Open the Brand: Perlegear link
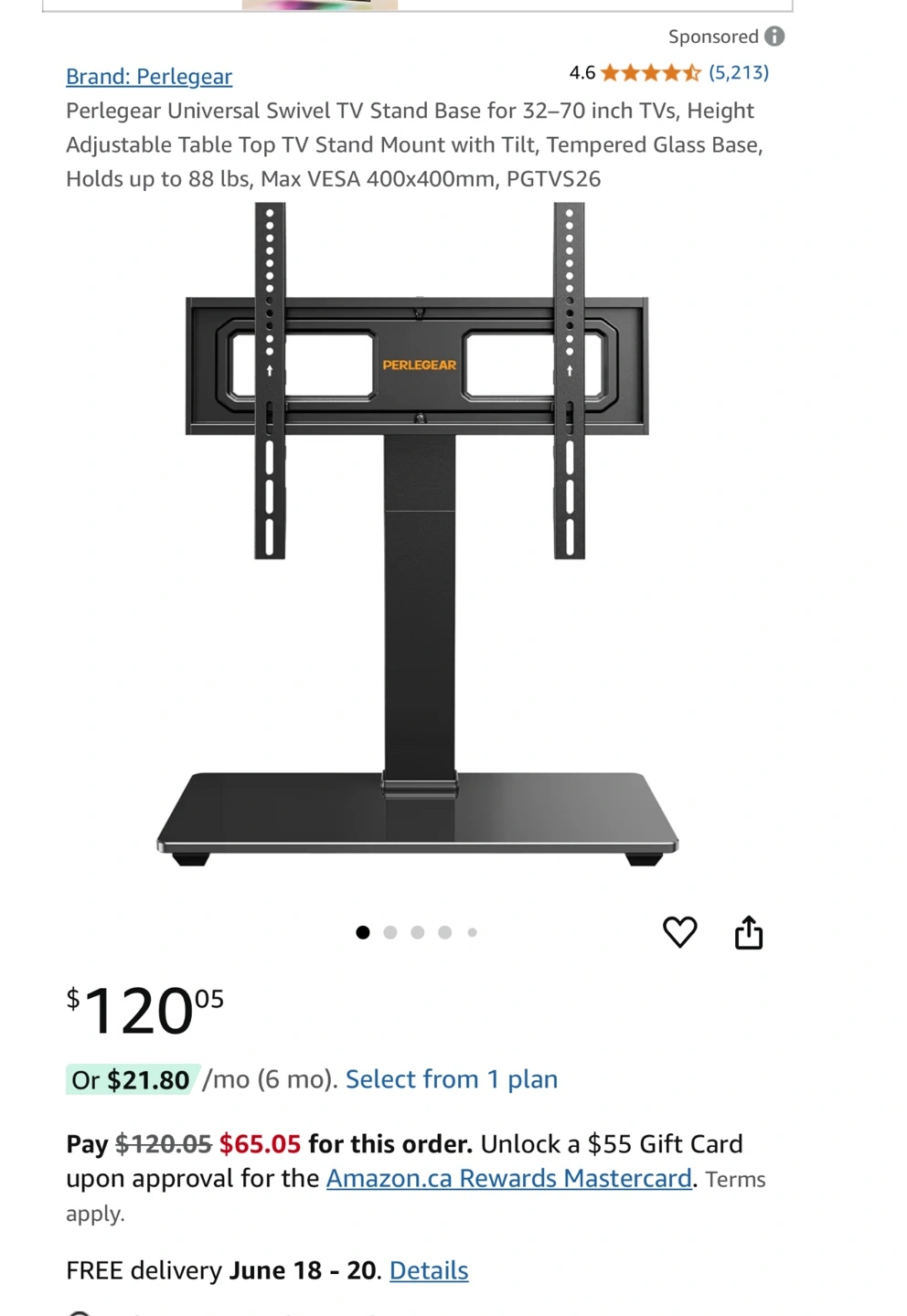The image size is (907, 1316). click(149, 77)
